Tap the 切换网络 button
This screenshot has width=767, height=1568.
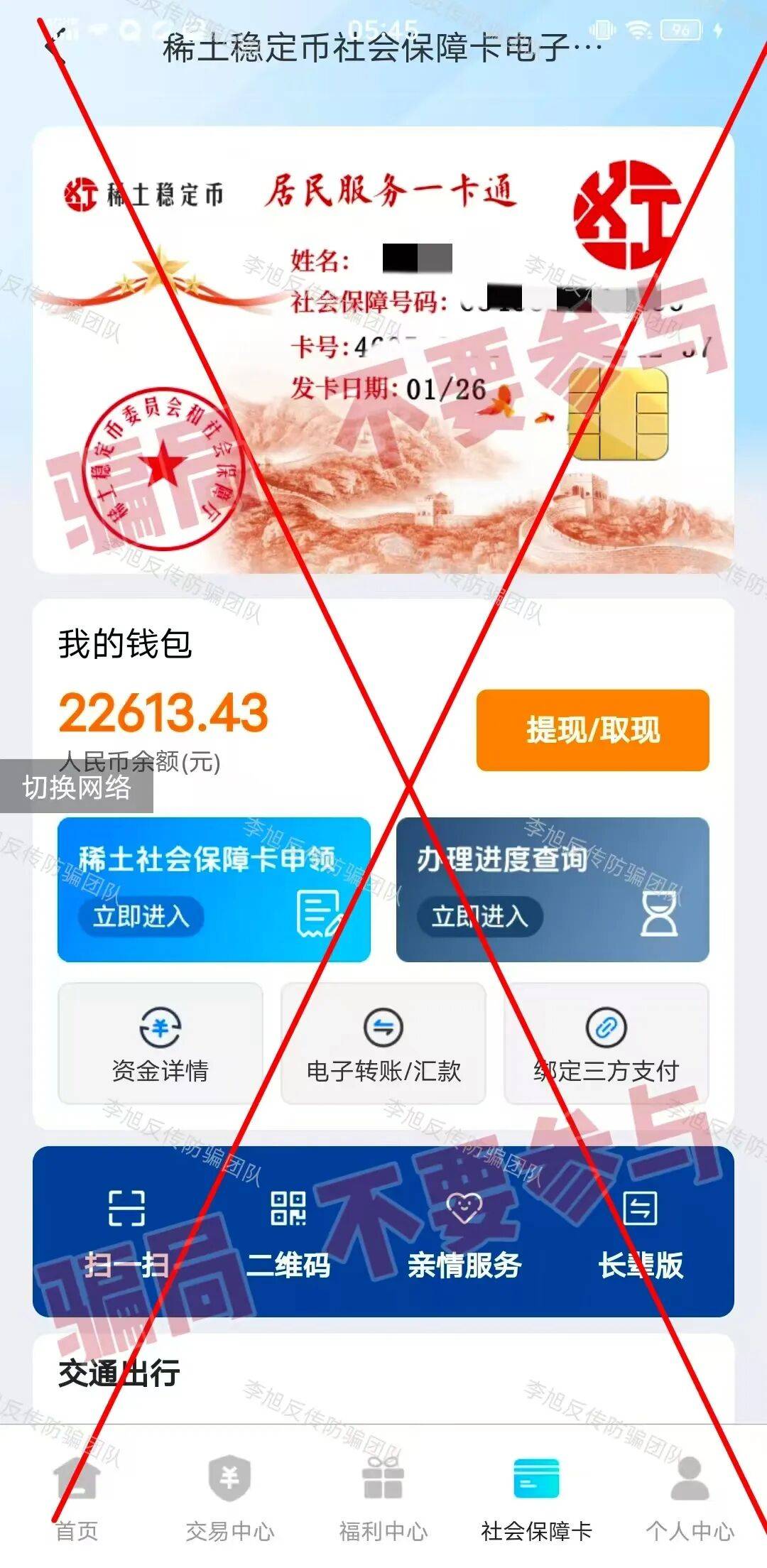pos(77,786)
